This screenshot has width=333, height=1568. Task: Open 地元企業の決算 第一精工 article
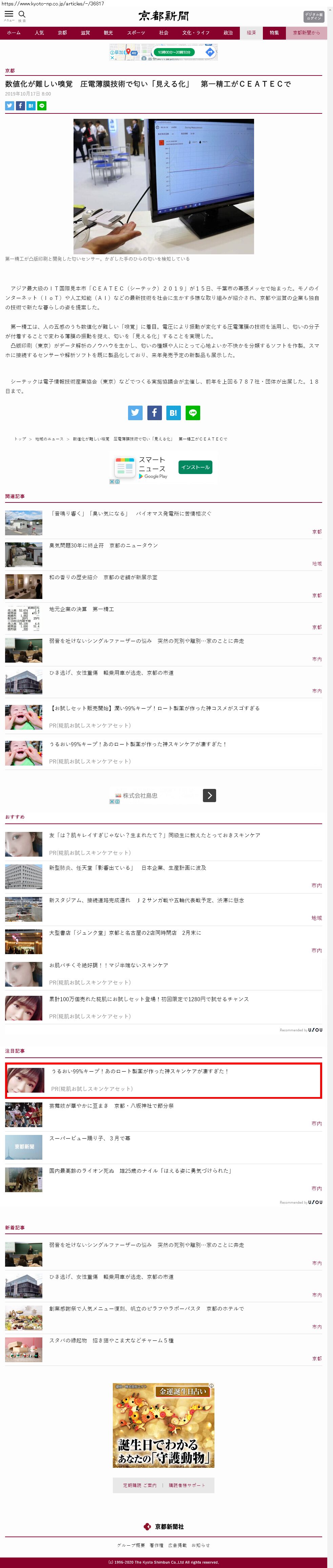click(x=82, y=609)
